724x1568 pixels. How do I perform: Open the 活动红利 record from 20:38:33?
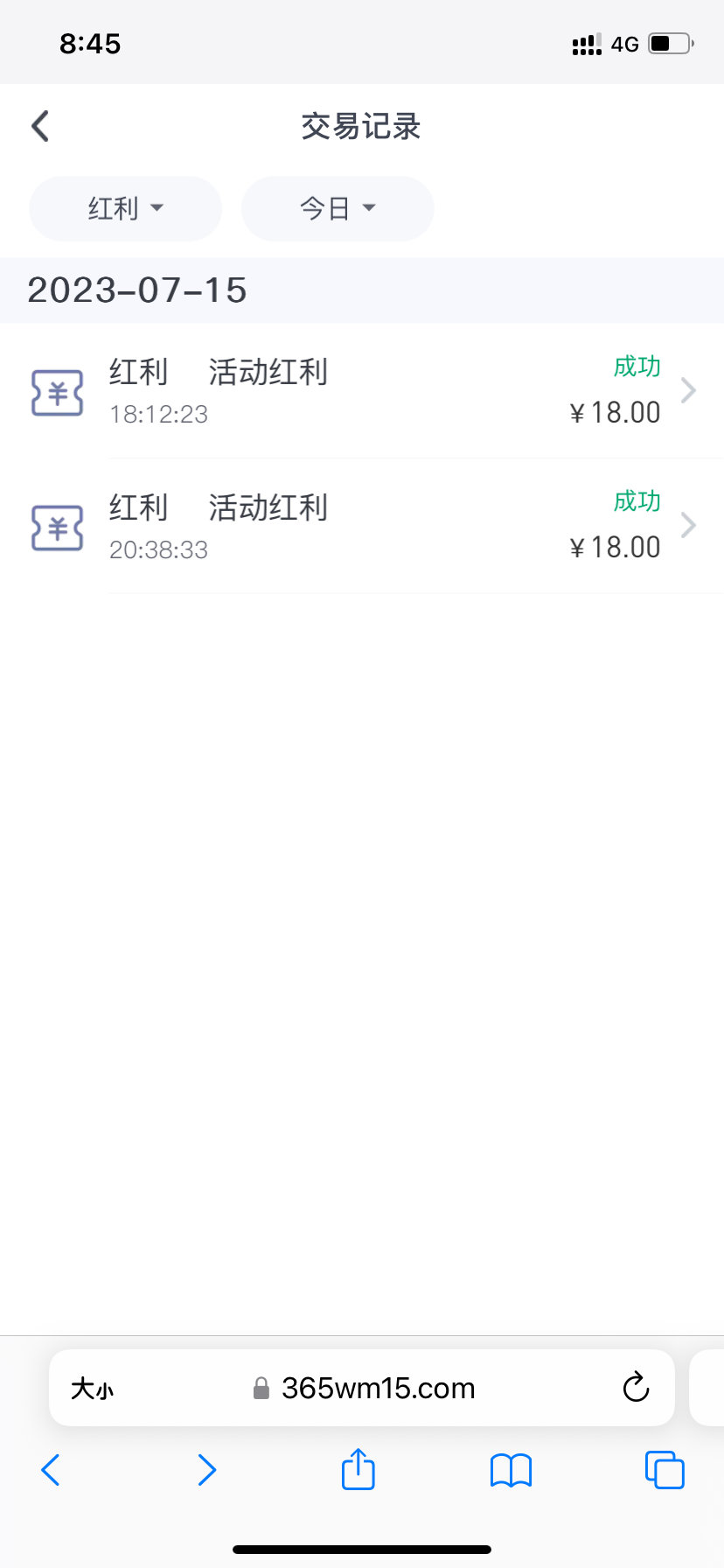362,526
